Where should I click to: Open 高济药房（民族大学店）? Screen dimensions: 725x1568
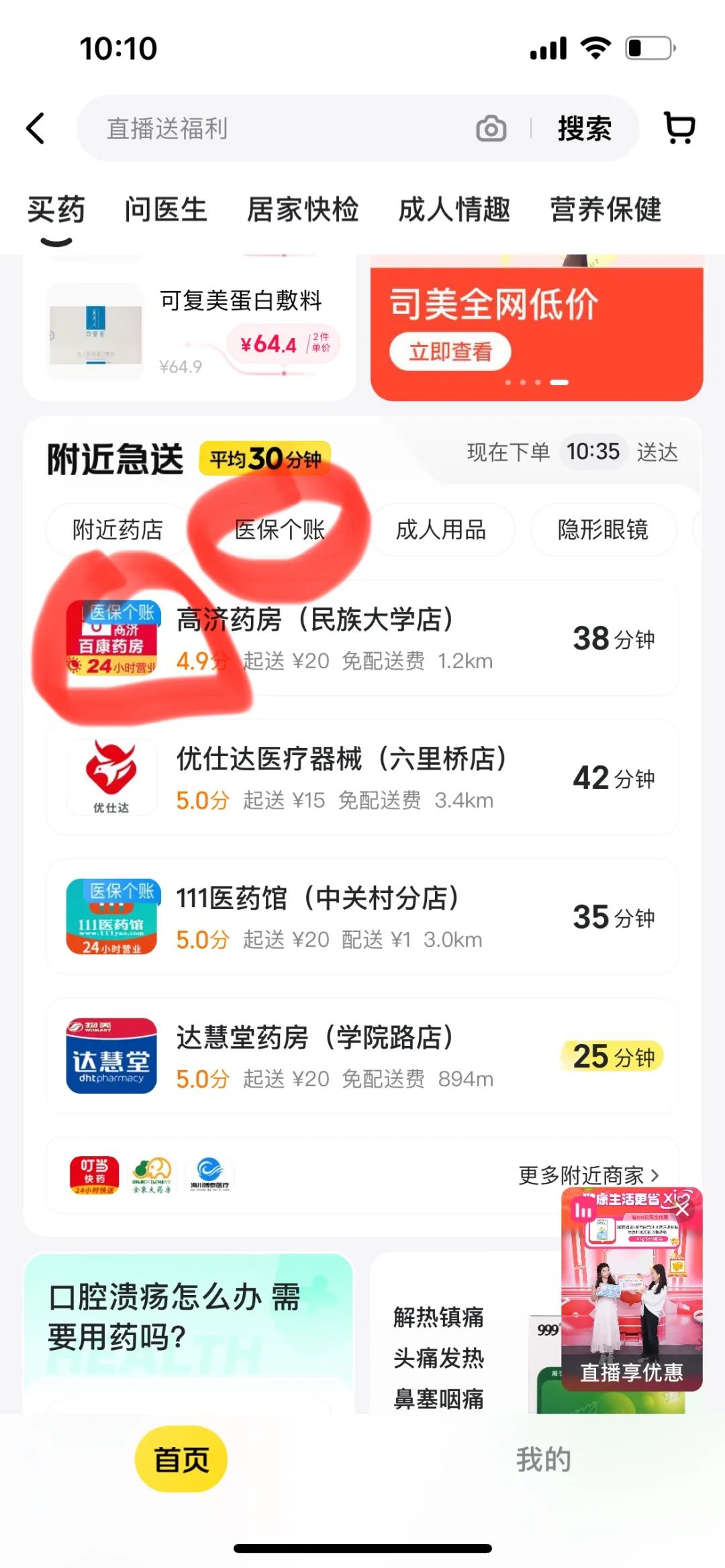(x=362, y=638)
